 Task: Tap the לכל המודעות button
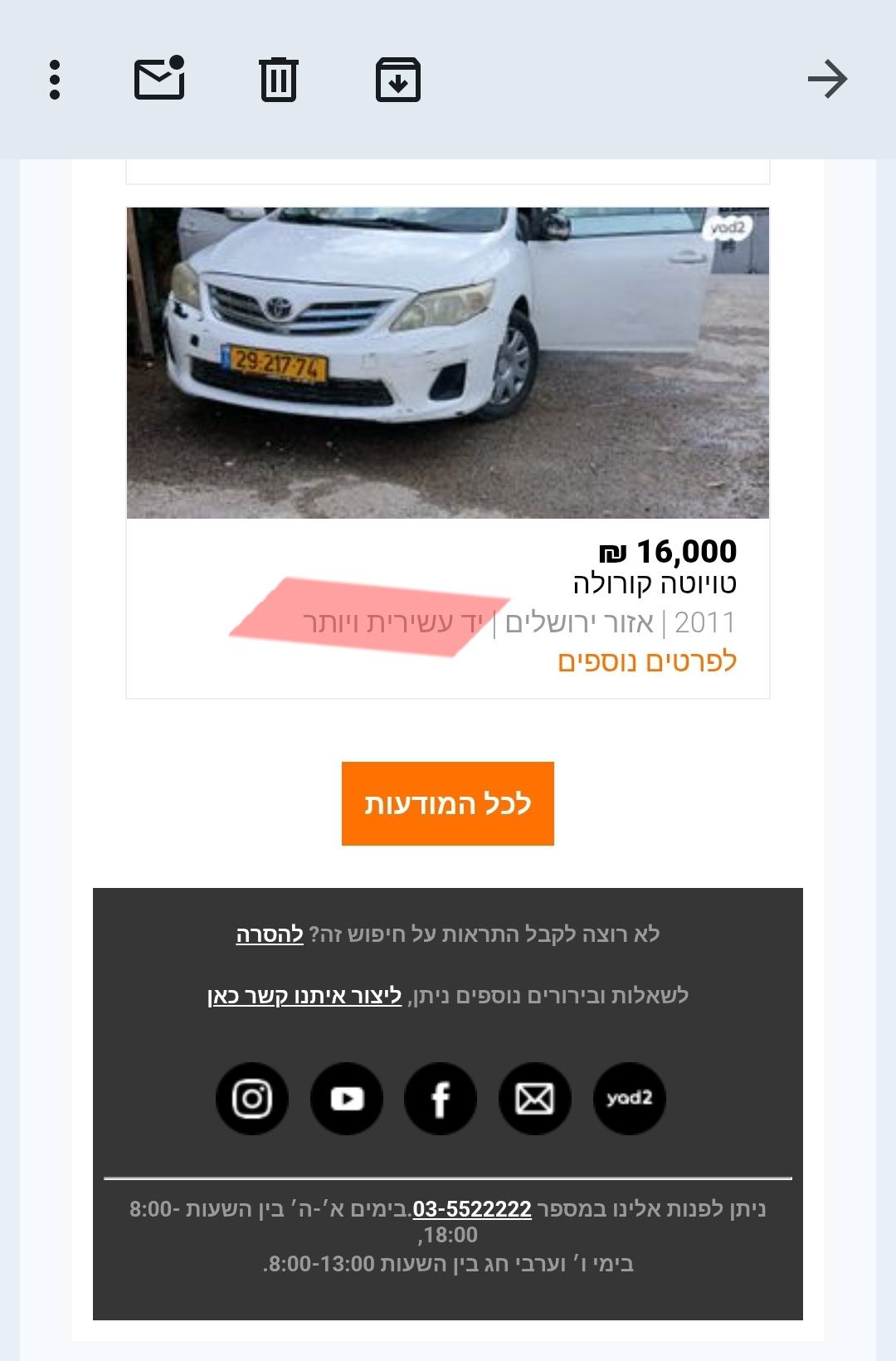448,803
